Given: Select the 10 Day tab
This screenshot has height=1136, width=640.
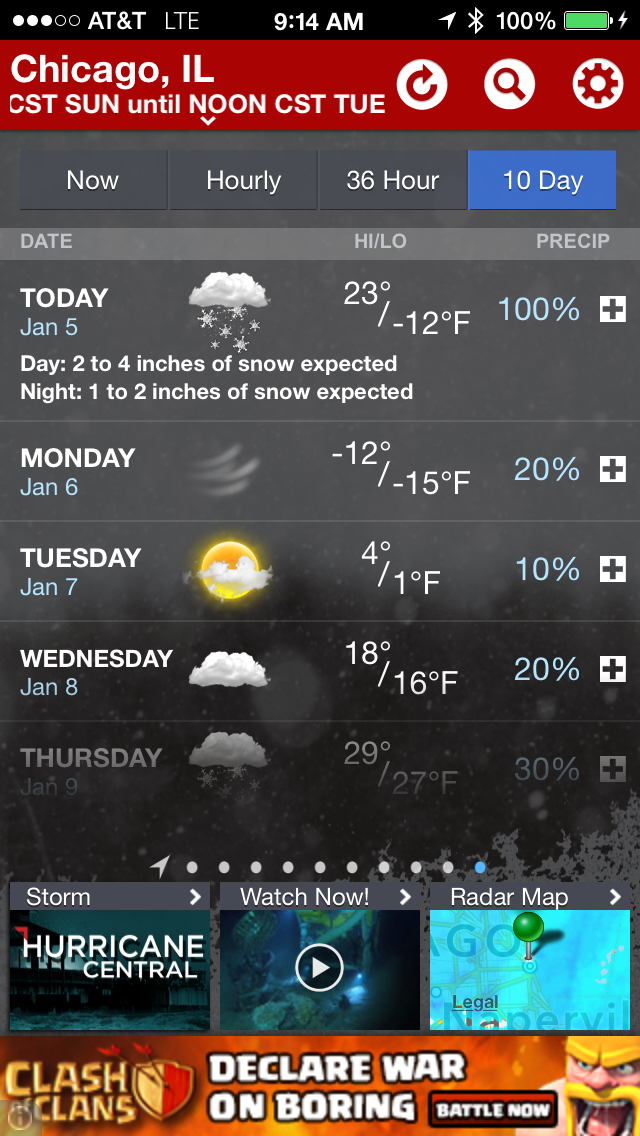Looking at the screenshot, I should click(542, 181).
